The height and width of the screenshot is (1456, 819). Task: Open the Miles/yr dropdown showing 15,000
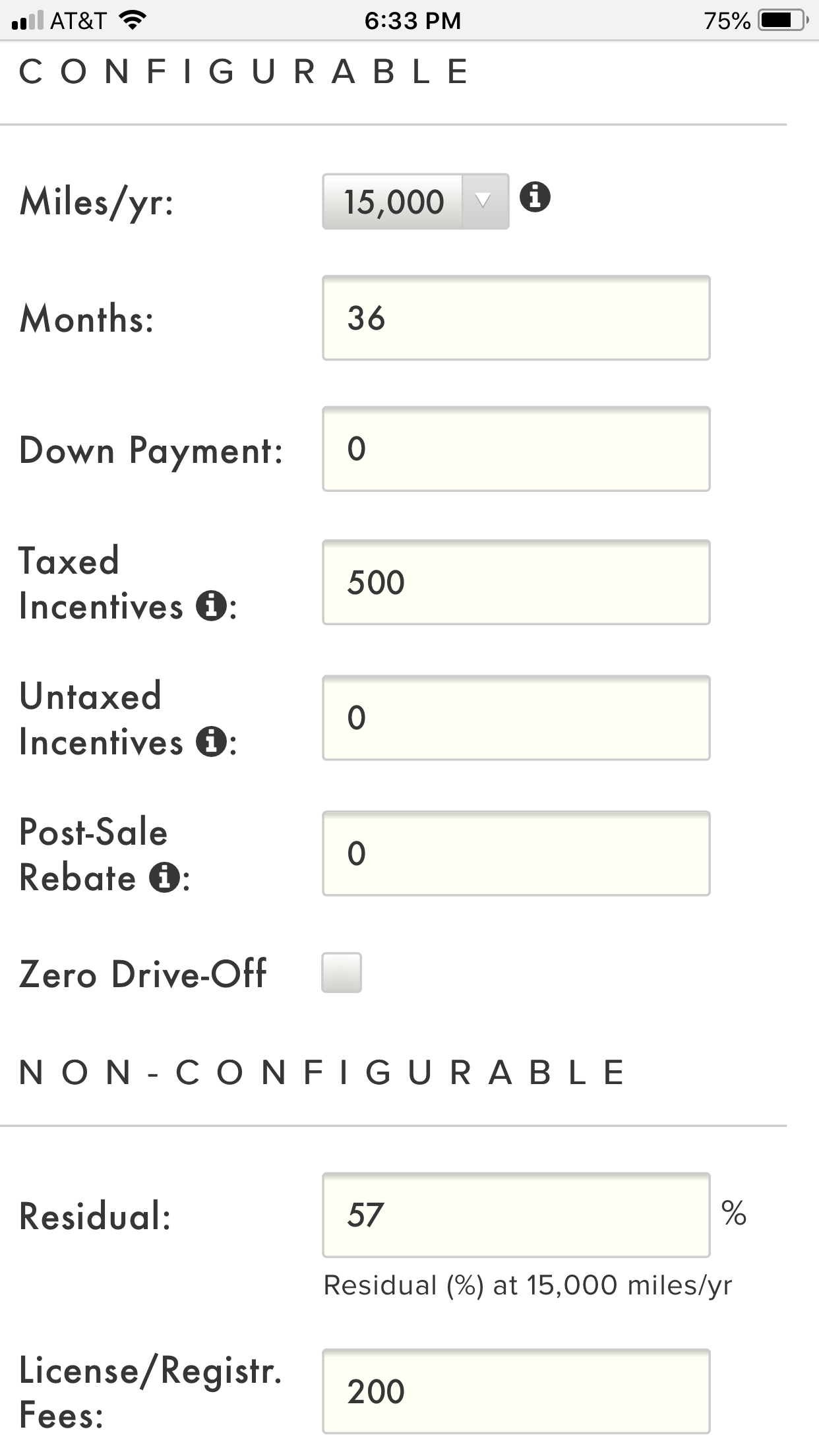tap(415, 202)
